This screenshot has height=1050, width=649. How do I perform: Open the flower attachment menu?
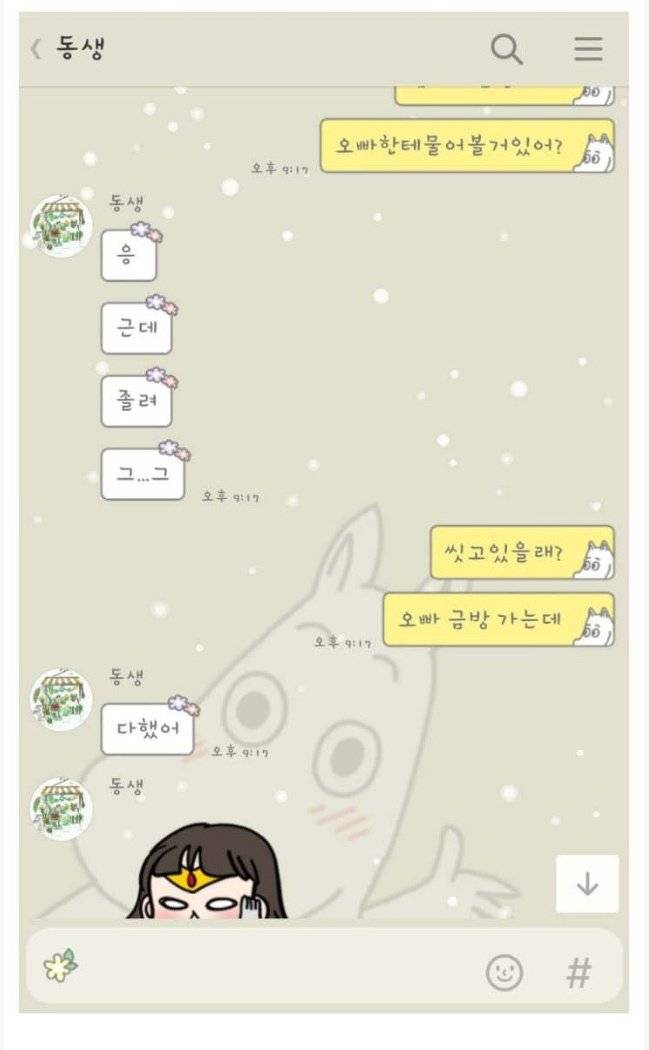click(x=60, y=966)
